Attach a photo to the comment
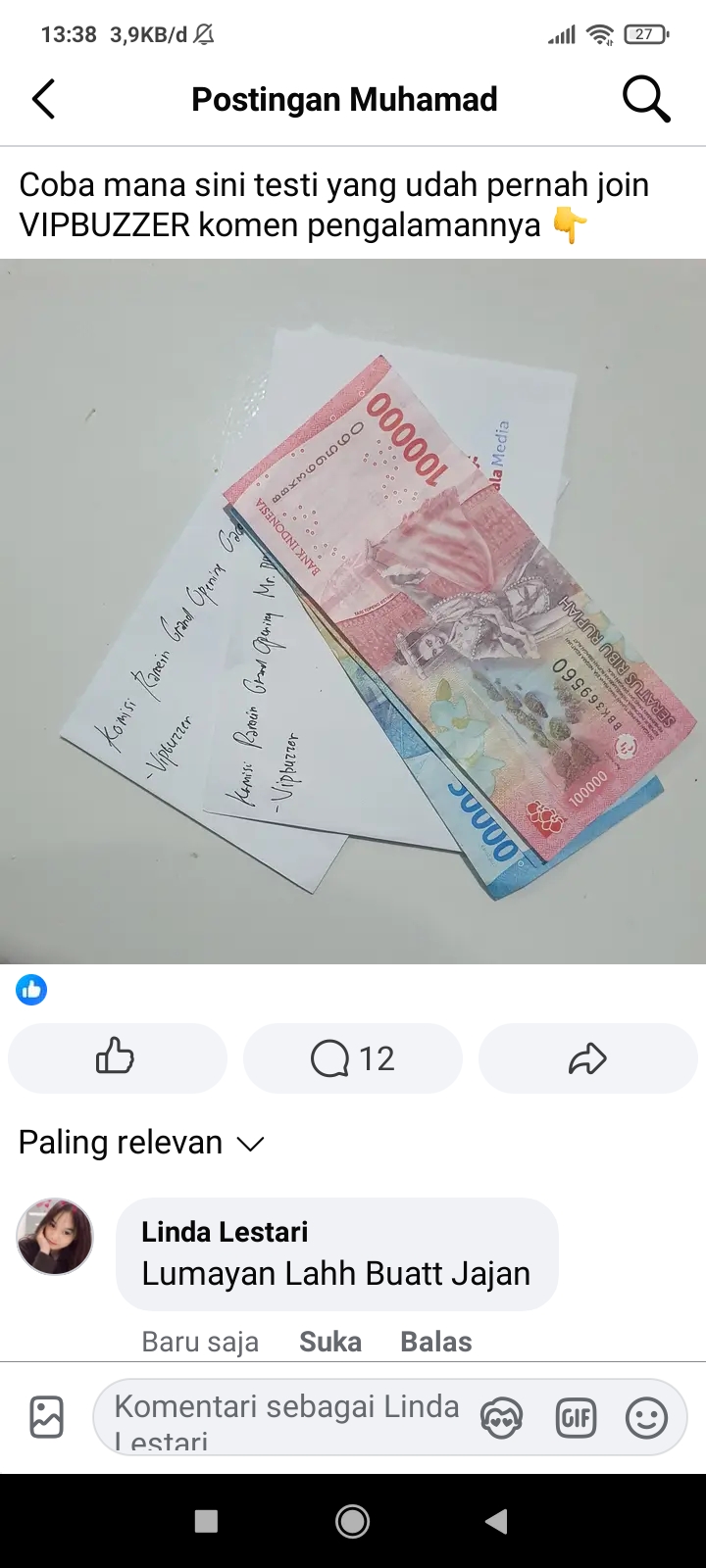Screen dimensions: 706x1568 [x=46, y=1417]
